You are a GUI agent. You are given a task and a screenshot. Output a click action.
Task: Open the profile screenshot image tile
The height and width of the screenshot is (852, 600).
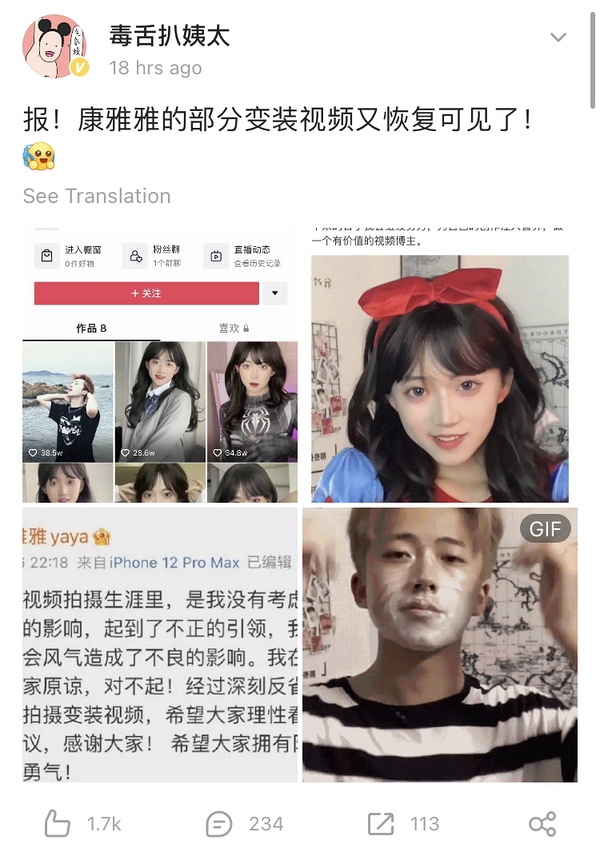tap(160, 365)
